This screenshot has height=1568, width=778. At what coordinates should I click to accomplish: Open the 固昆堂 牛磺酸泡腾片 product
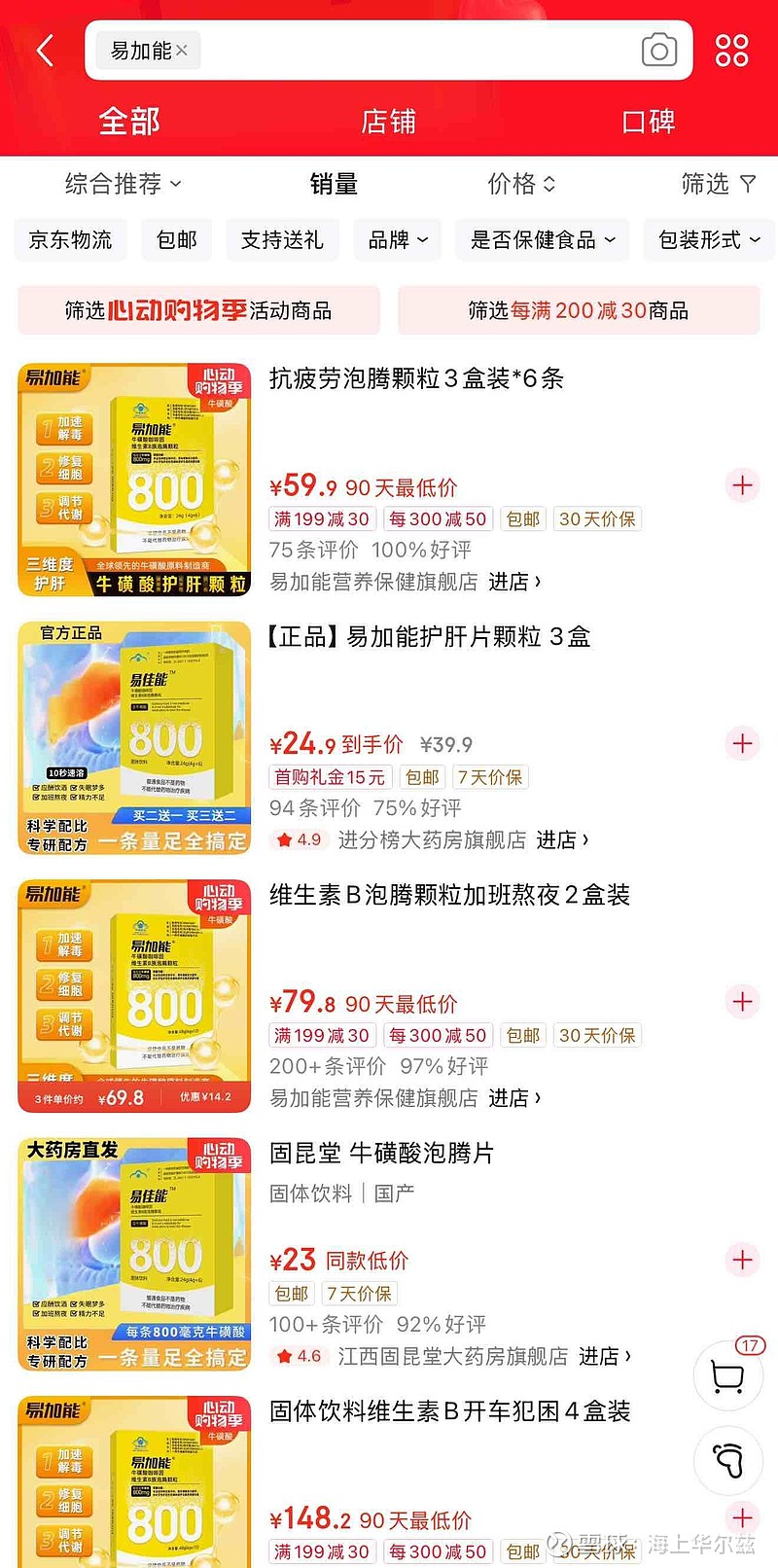[x=381, y=1154]
